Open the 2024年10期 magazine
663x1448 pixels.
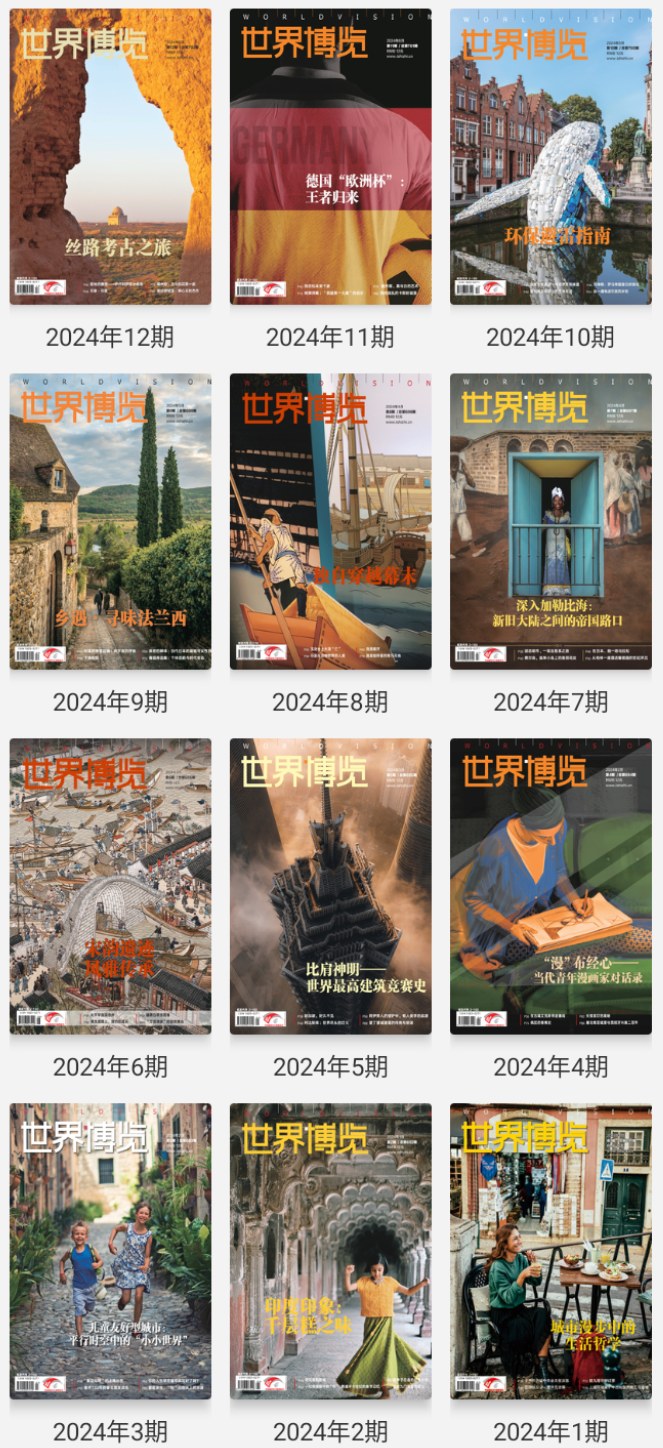(551, 157)
